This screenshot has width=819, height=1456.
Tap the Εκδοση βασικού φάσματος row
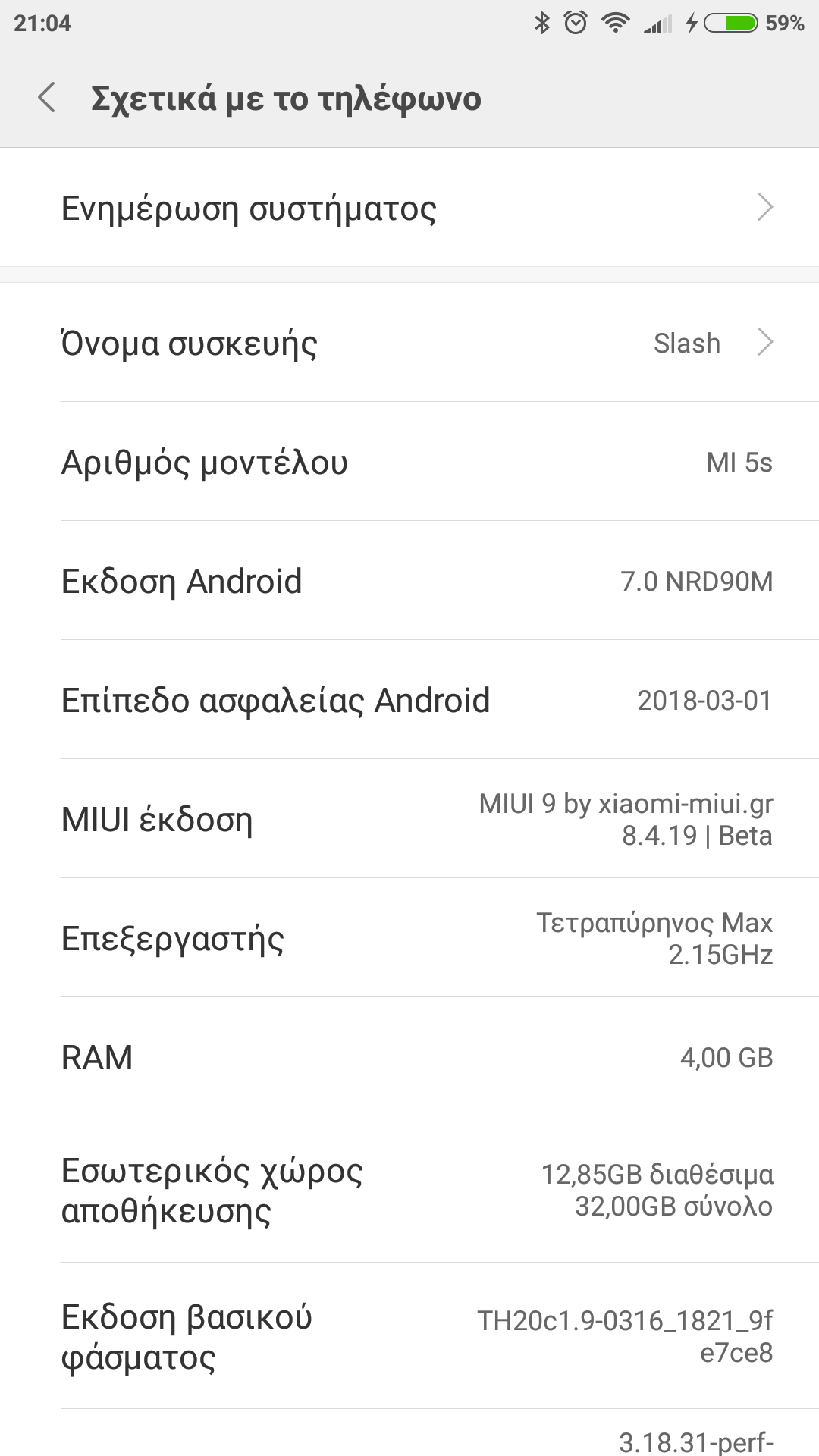(409, 1336)
